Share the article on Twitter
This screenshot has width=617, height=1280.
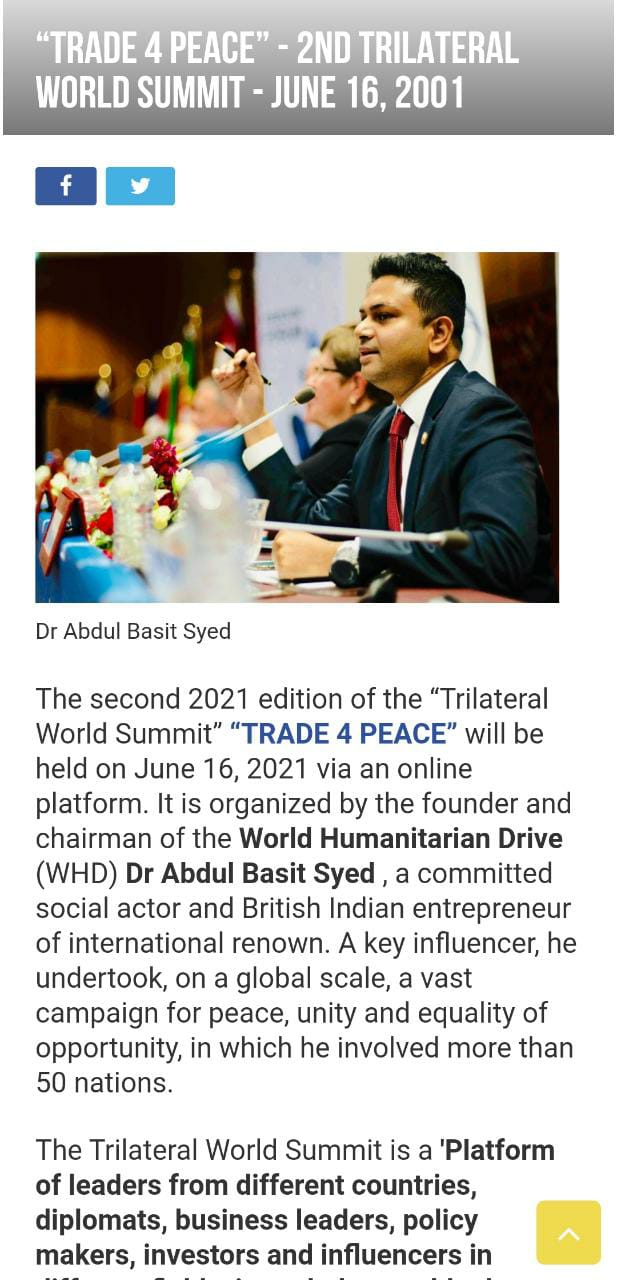coord(140,186)
